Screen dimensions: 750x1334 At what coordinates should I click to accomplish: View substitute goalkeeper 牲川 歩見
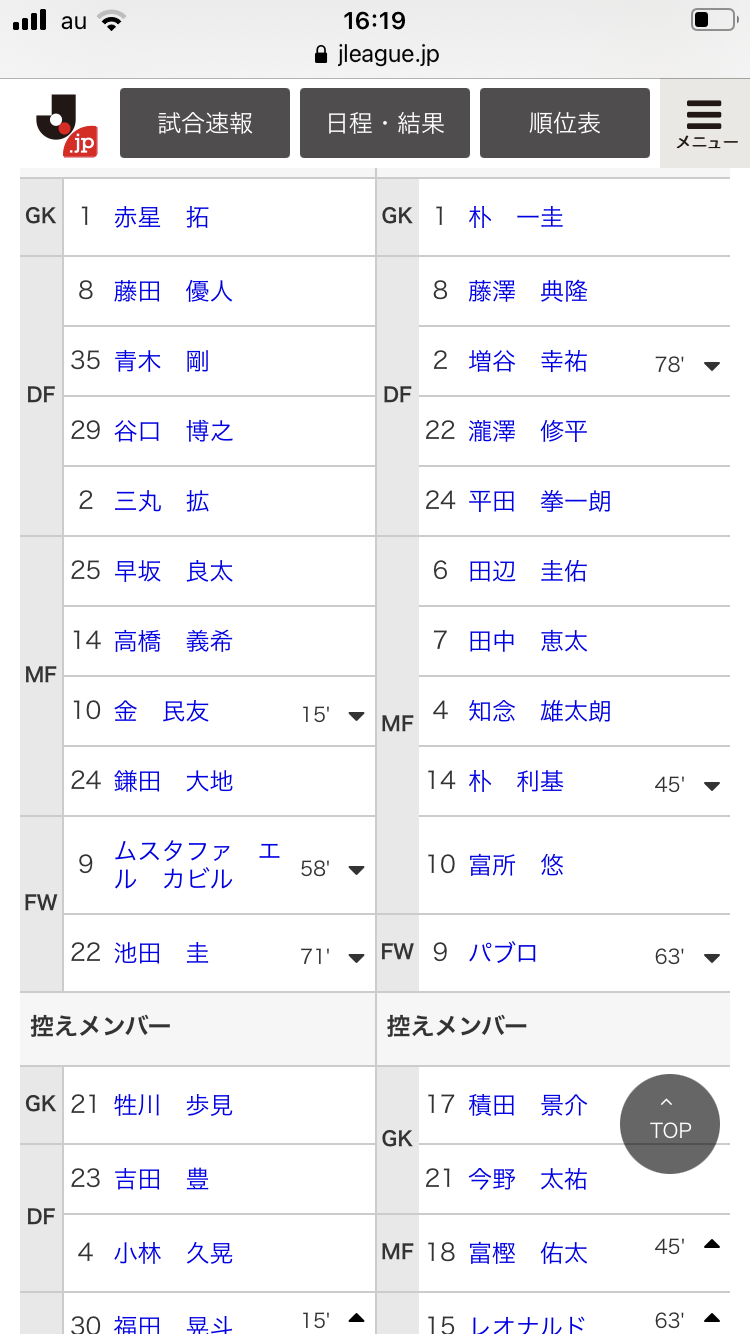(173, 1105)
